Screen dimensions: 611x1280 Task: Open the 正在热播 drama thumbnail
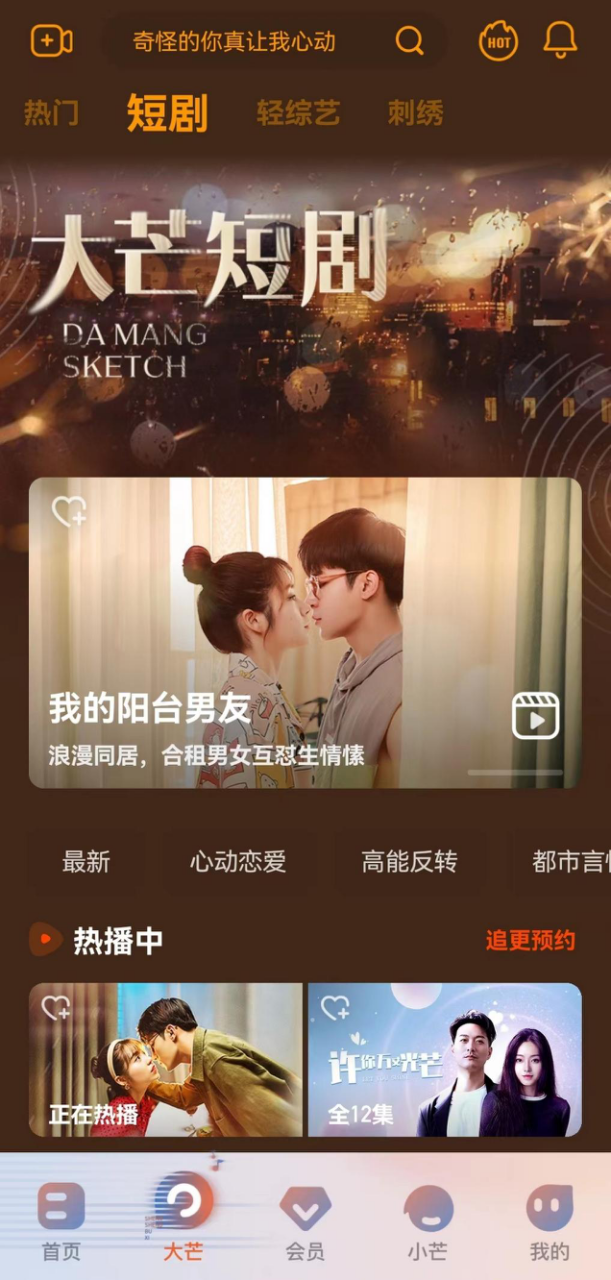[x=165, y=1060]
